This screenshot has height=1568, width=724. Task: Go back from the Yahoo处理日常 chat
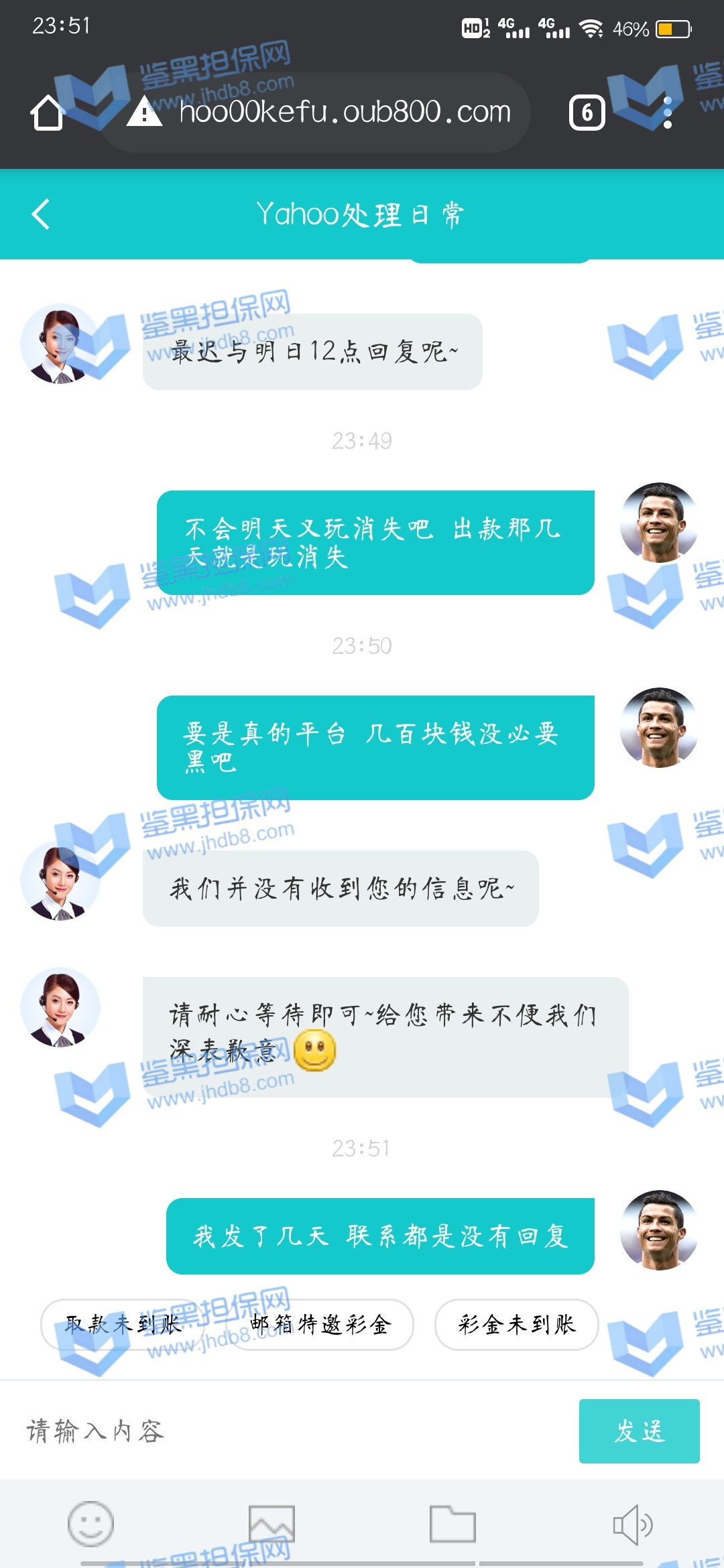click(x=41, y=214)
